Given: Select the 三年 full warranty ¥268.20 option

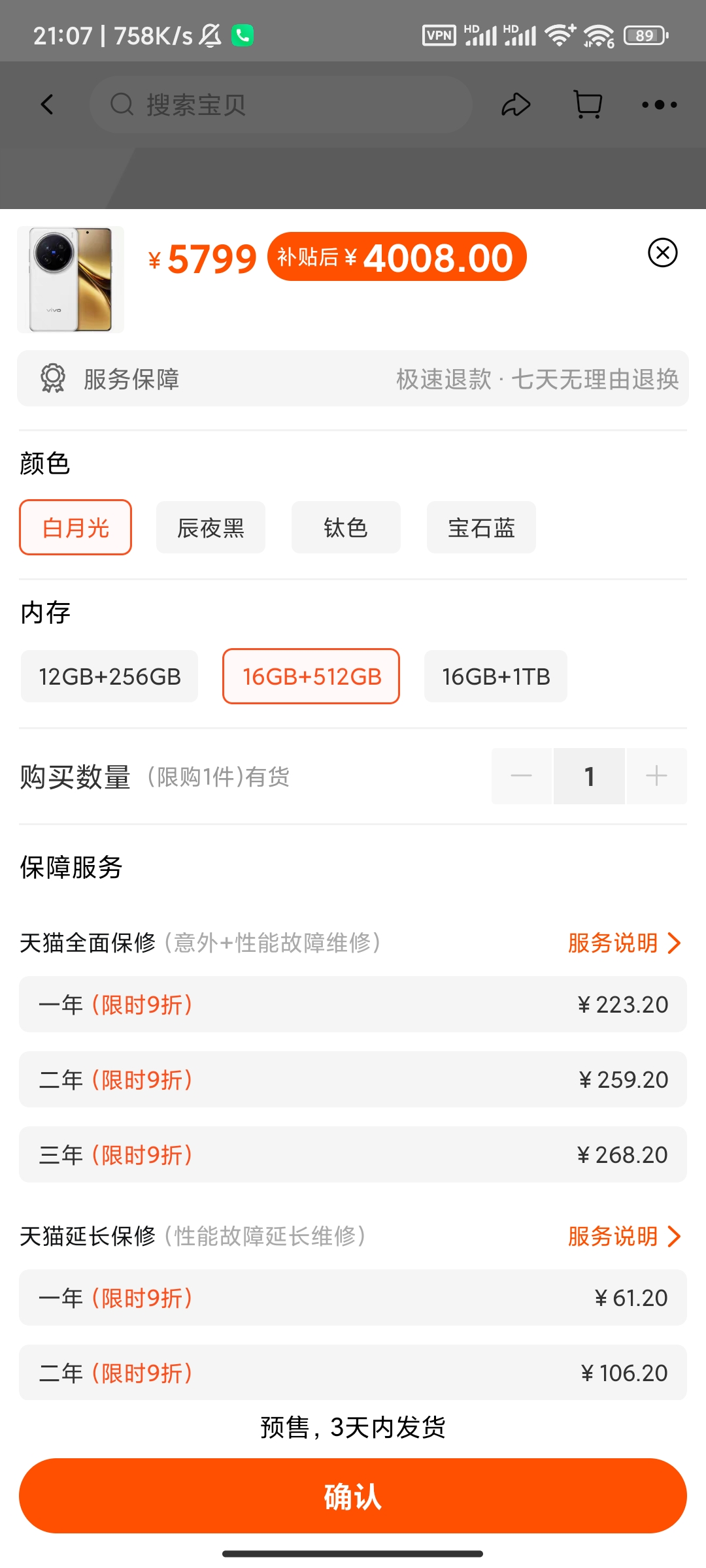Looking at the screenshot, I should [353, 1154].
